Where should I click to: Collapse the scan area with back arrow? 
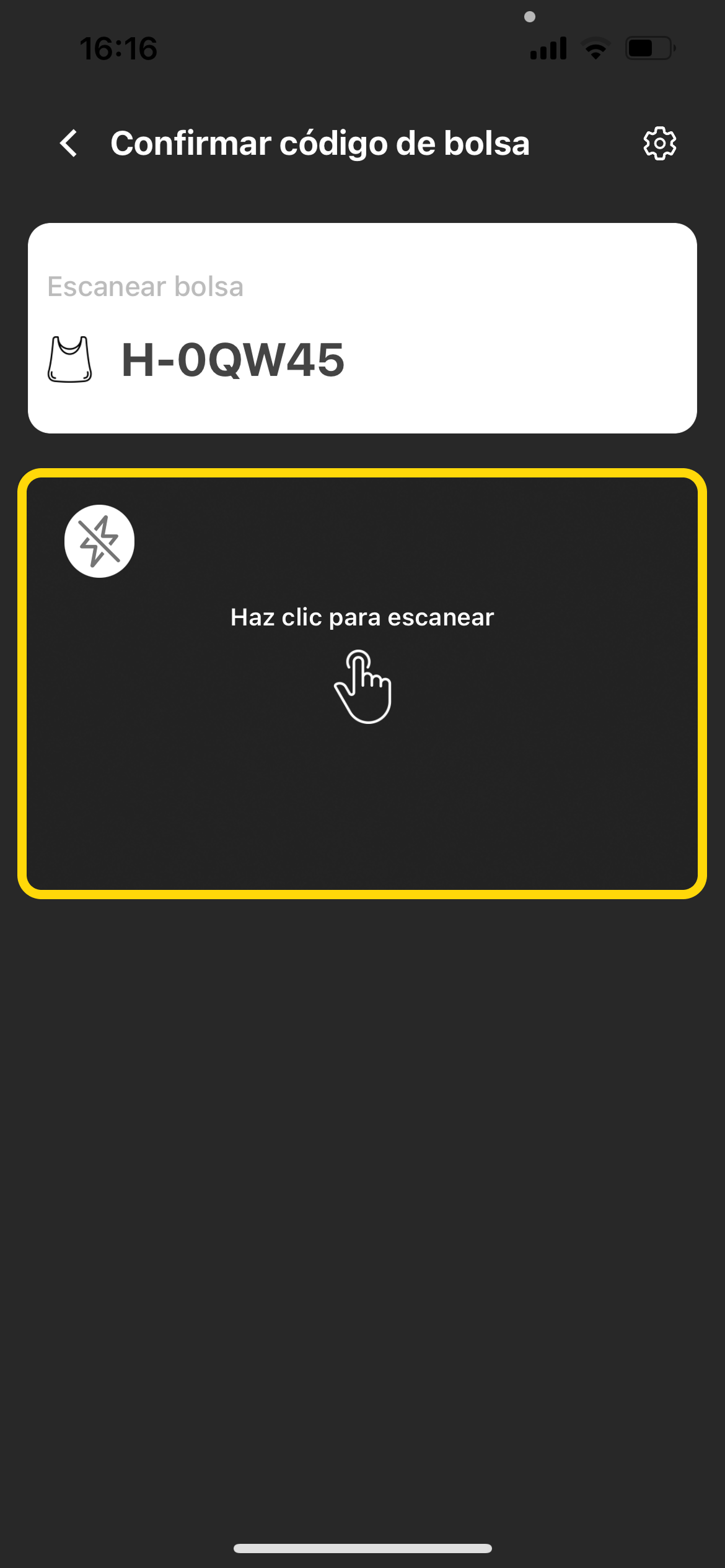pos(69,143)
